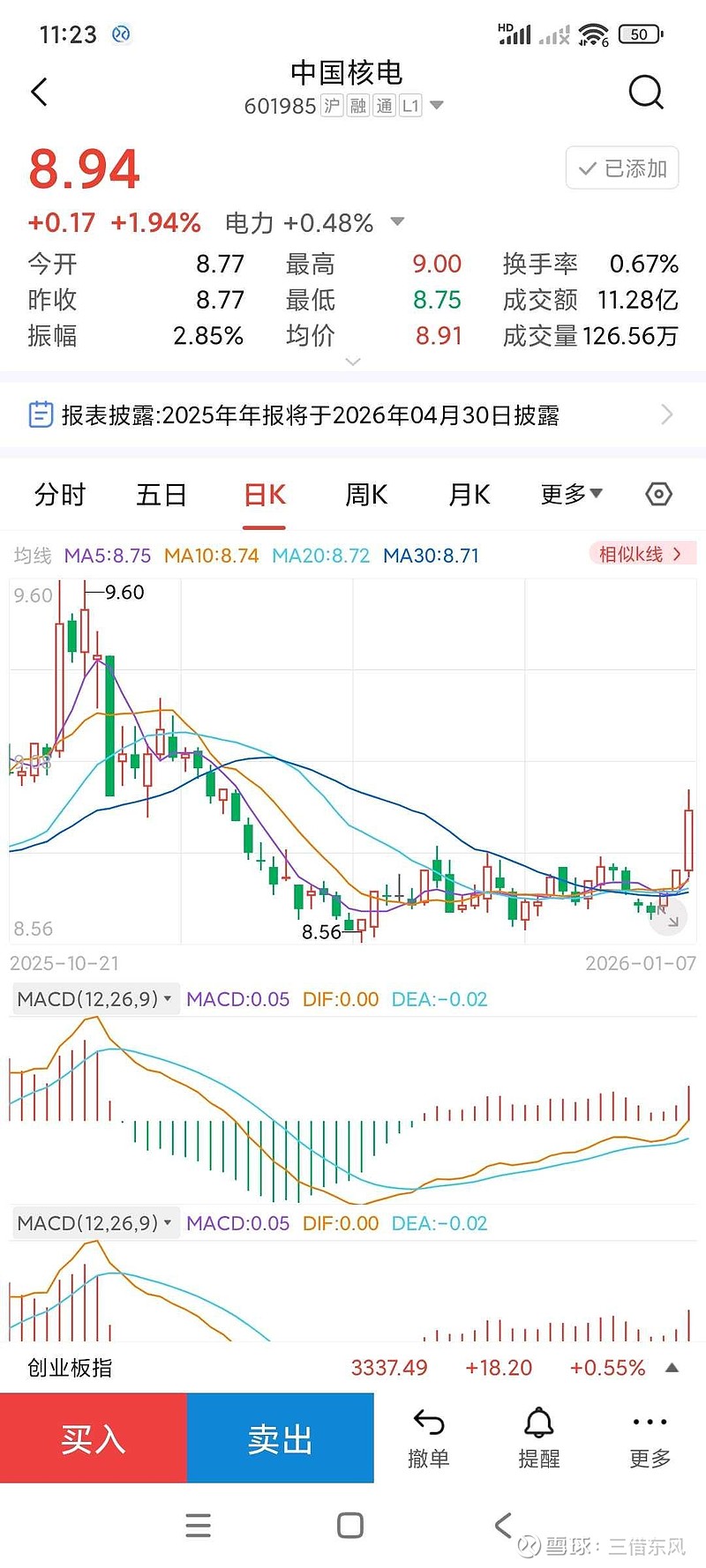
Task: Open chart settings via the gear icon
Action: 659,495
